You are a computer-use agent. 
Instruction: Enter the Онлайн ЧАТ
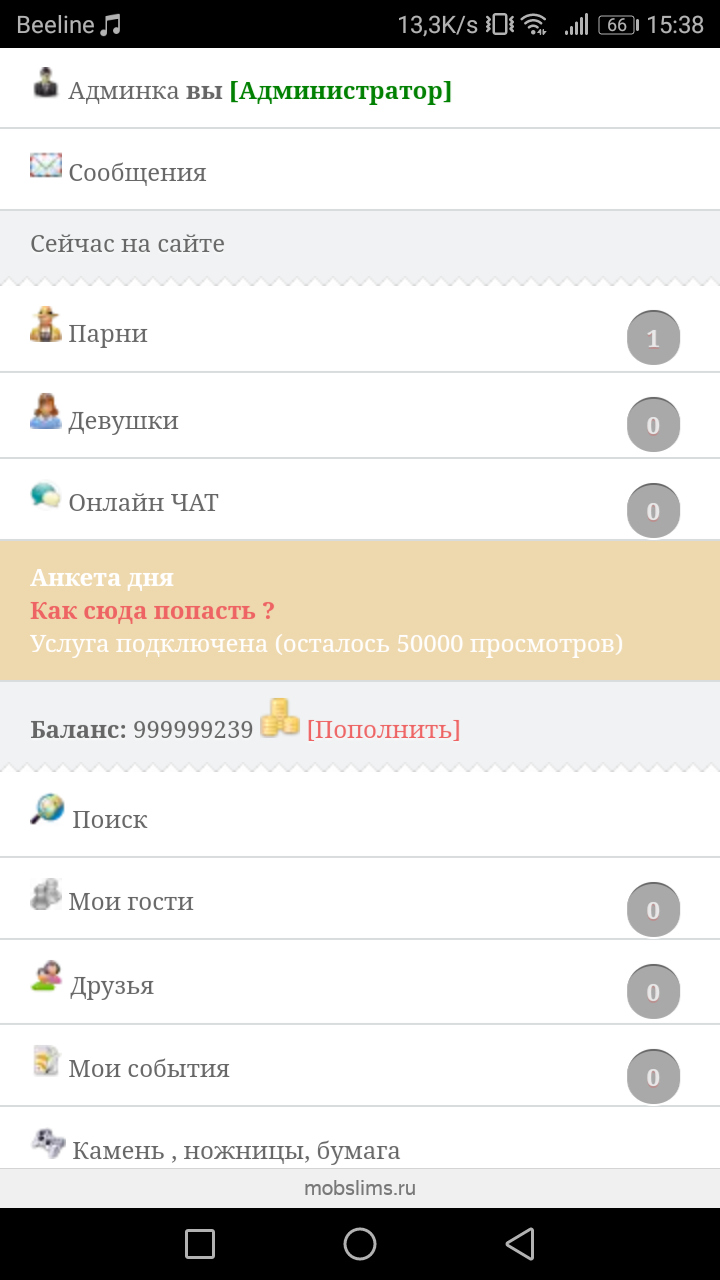click(143, 502)
